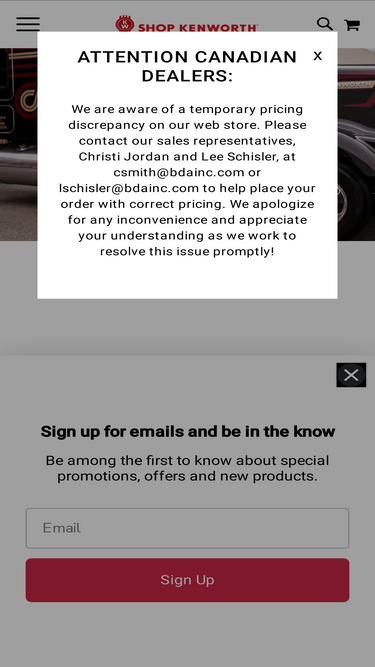
Task: Open the hamburger menu
Action: 28,24
